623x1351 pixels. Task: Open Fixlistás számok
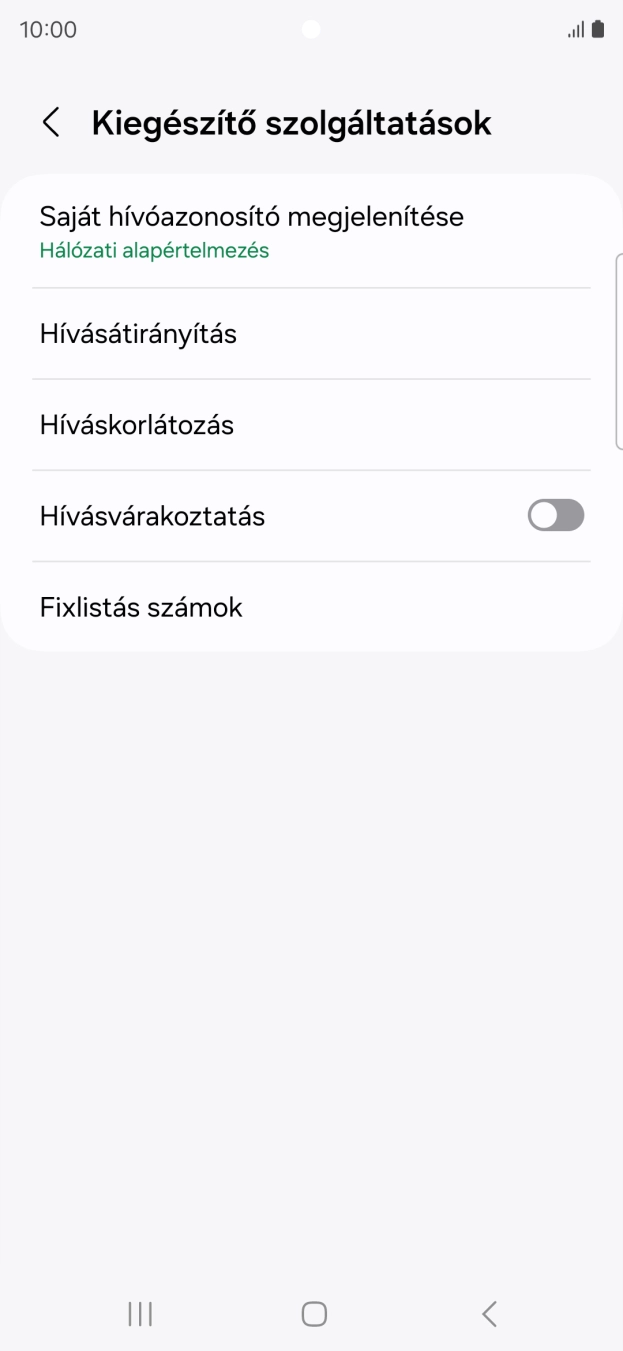click(310, 607)
